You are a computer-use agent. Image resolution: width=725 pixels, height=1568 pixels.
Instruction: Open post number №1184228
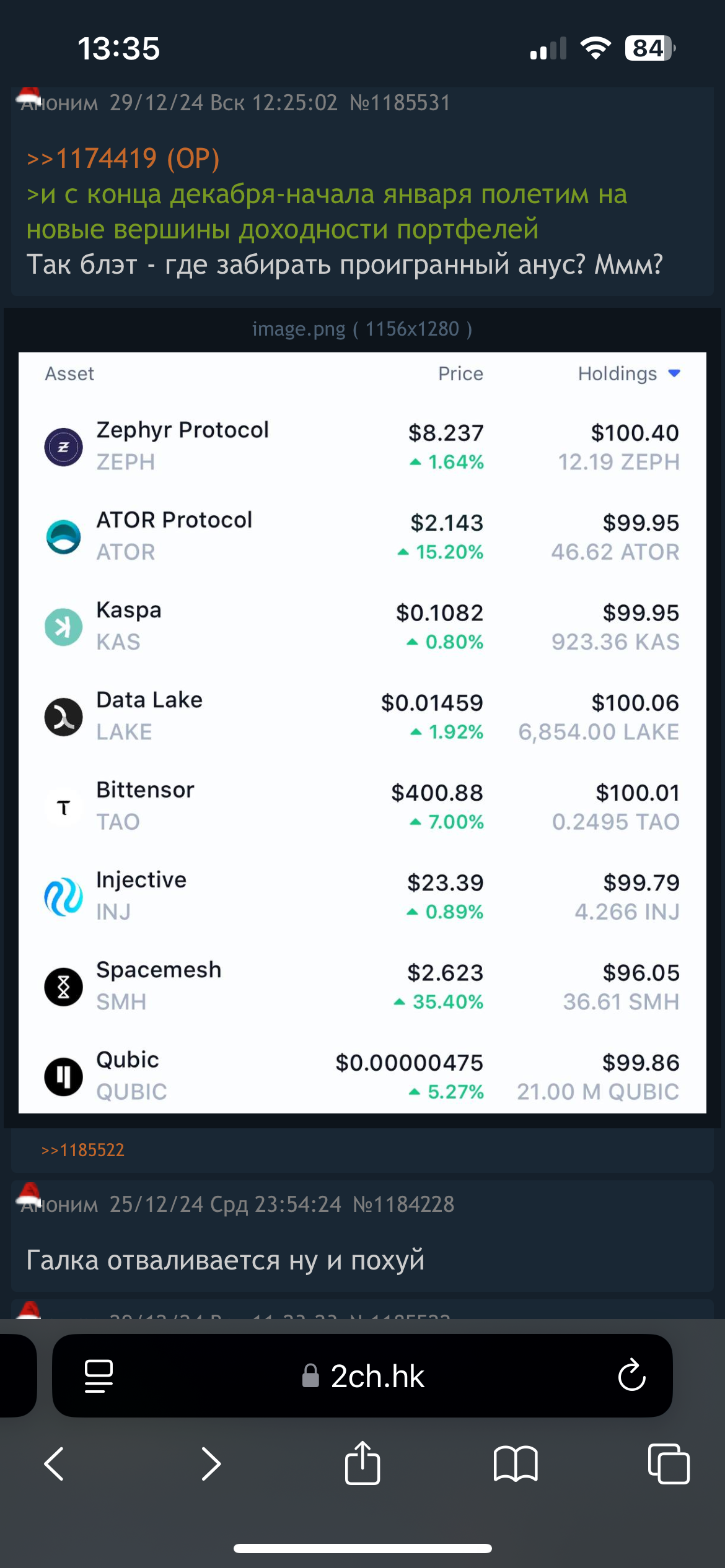click(x=403, y=1204)
